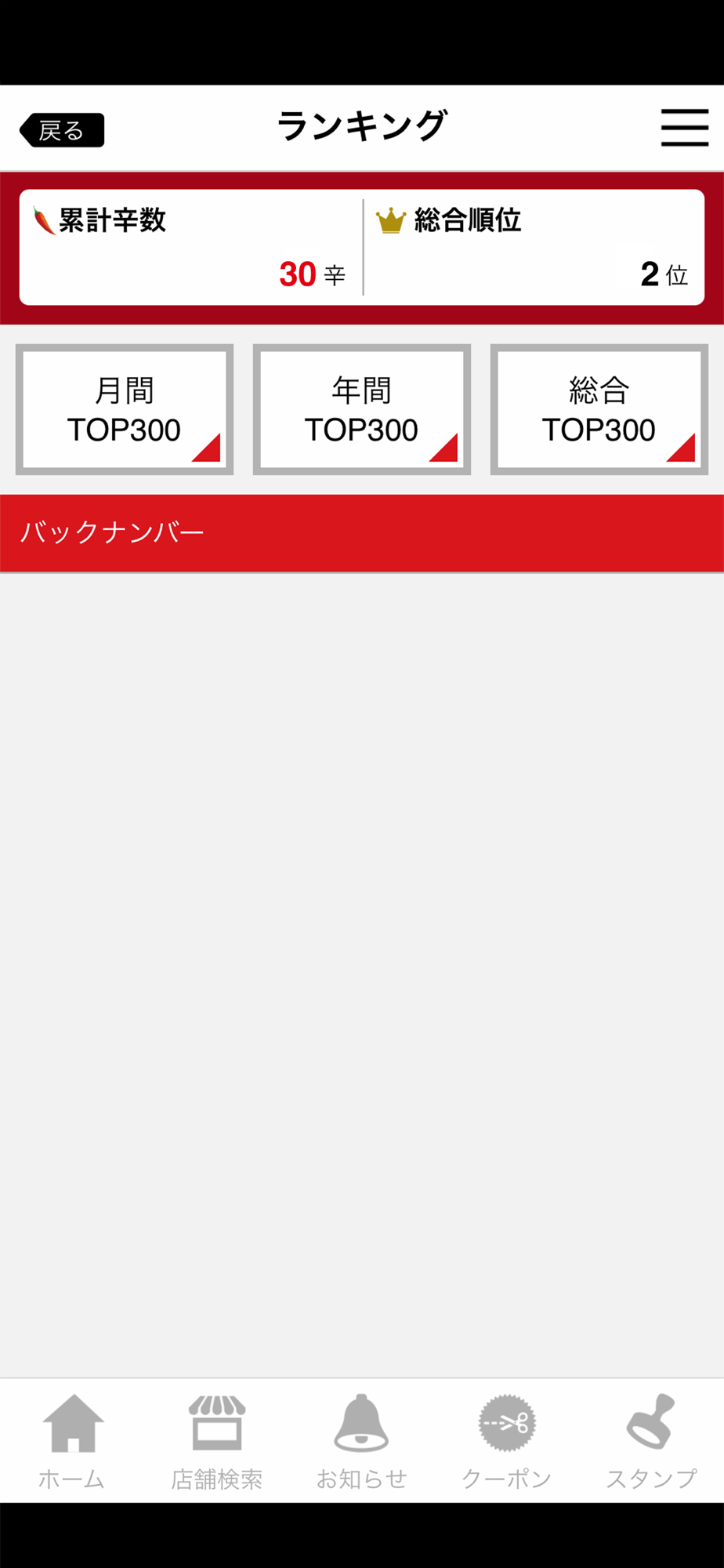724x1568 pixels.
Task: Show the 総合 TOP300 ranking
Action: pyautogui.click(x=599, y=409)
